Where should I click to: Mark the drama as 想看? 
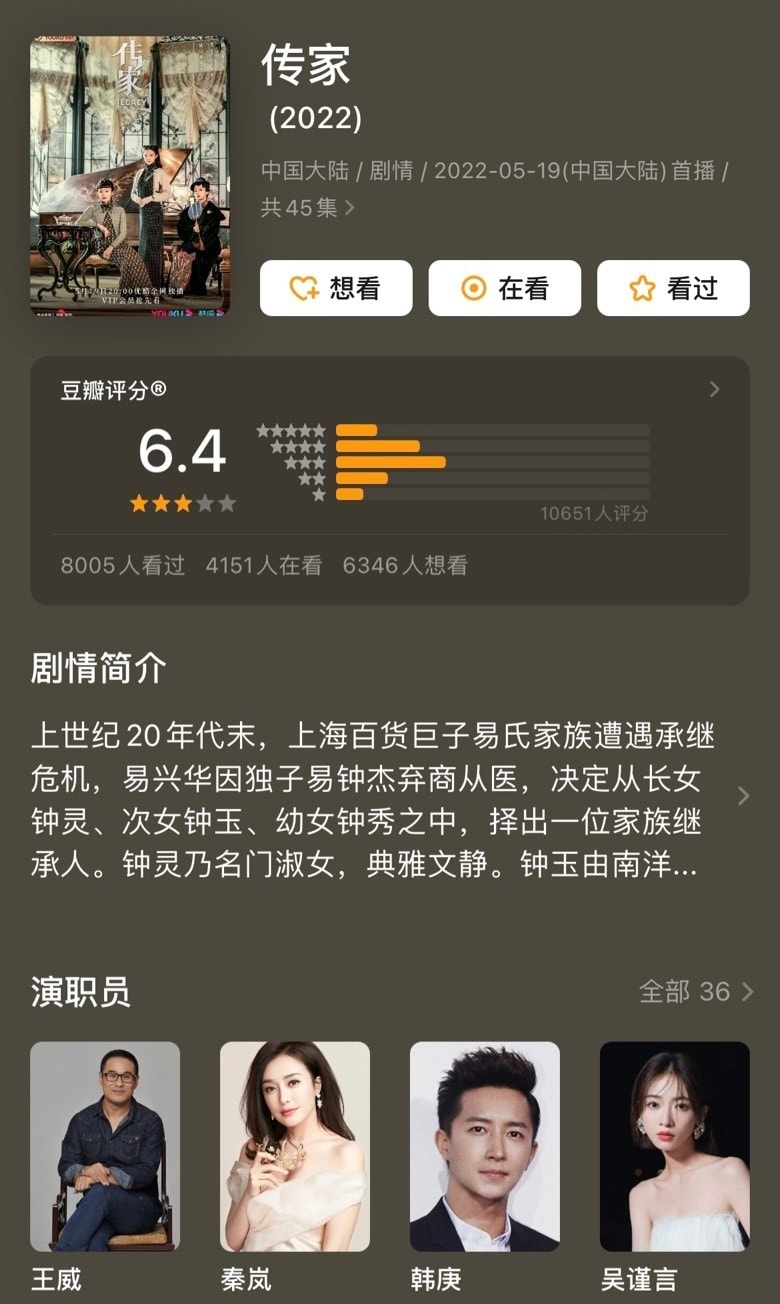pos(336,289)
